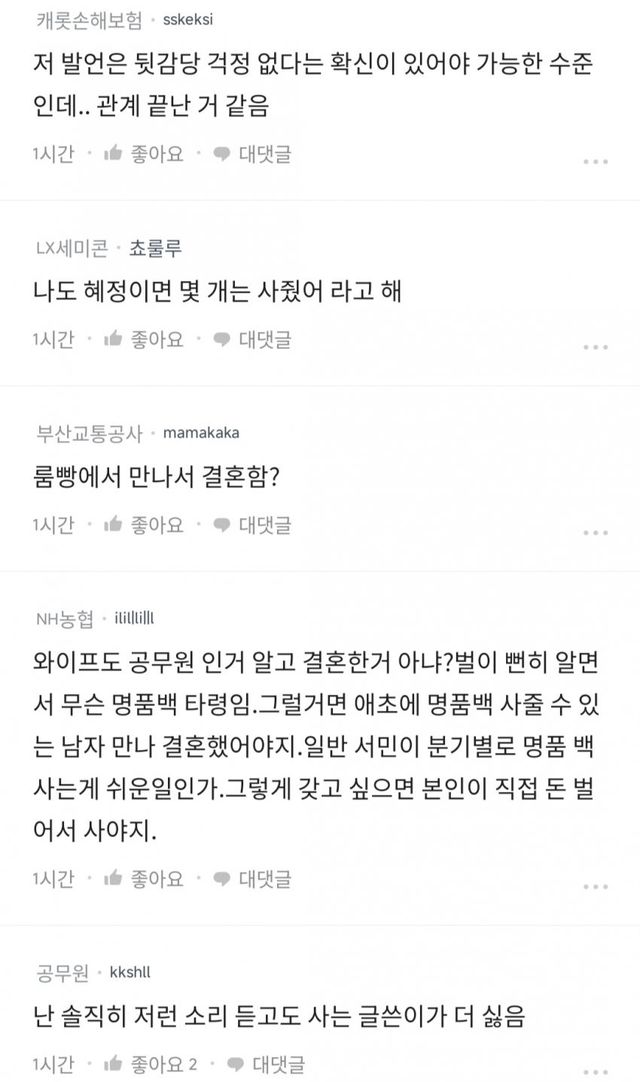Image resolution: width=640 pixels, height=1082 pixels.
Task: Reply to kkshll's comment
Action: click(267, 1063)
